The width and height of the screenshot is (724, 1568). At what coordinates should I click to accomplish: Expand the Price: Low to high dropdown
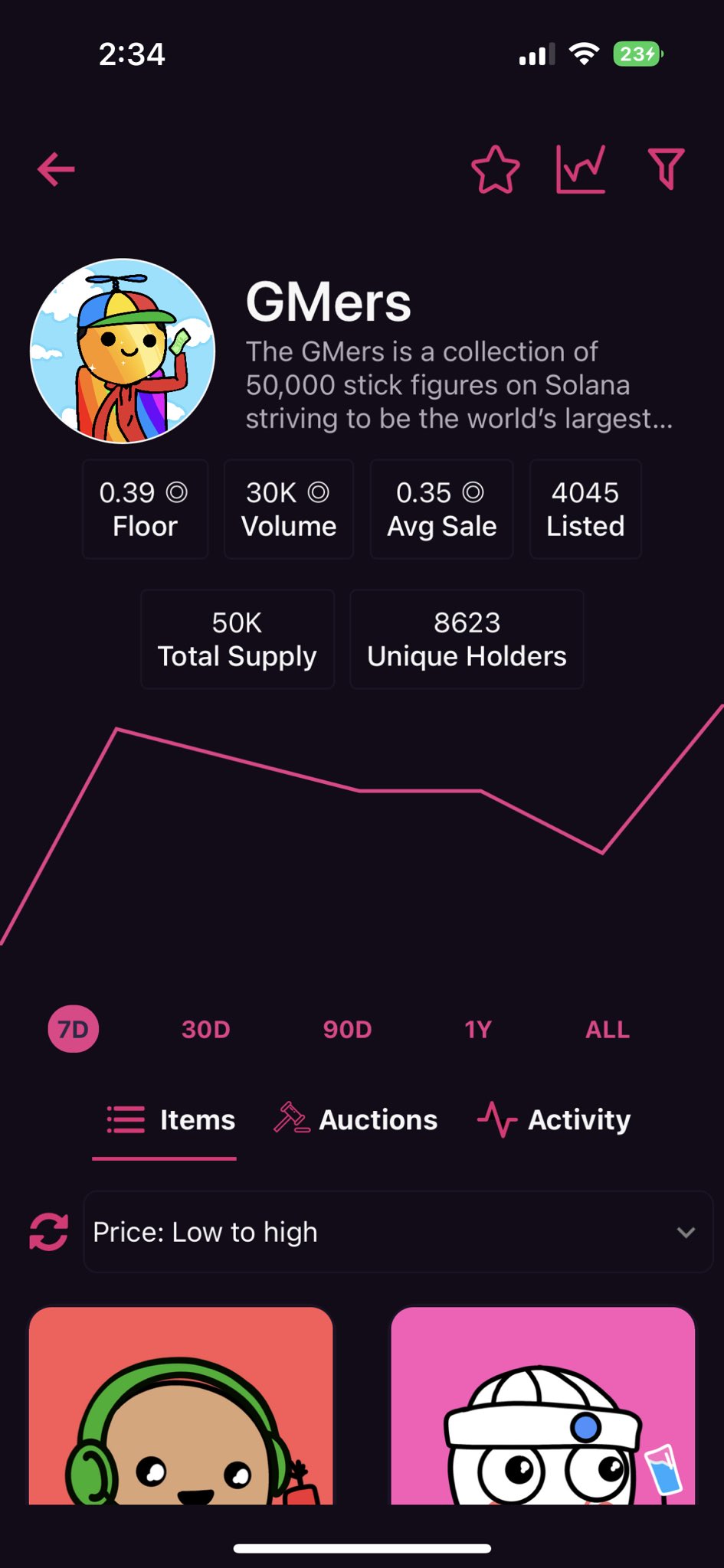tap(398, 1232)
